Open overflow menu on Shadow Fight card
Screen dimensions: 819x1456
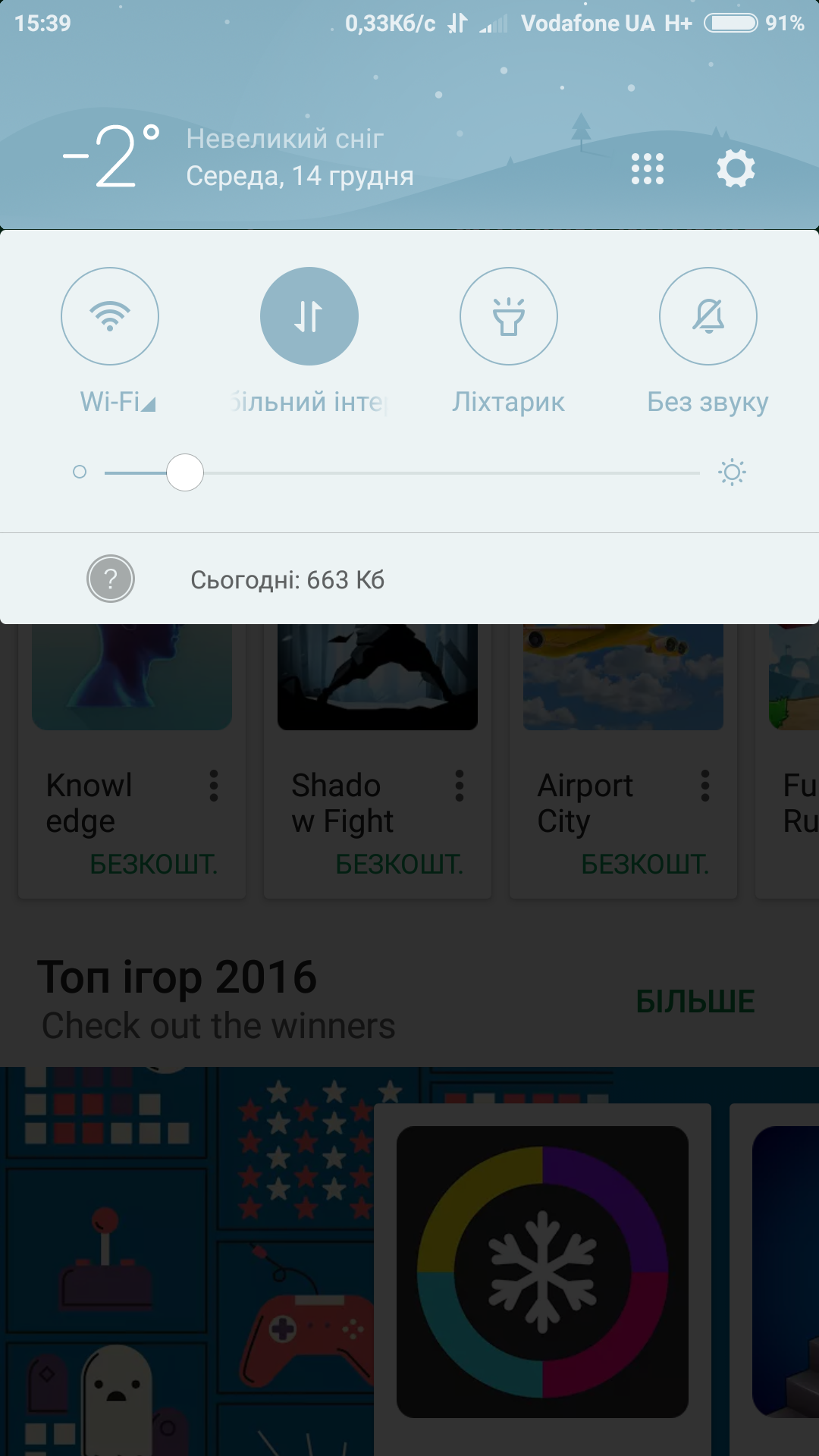tap(460, 786)
